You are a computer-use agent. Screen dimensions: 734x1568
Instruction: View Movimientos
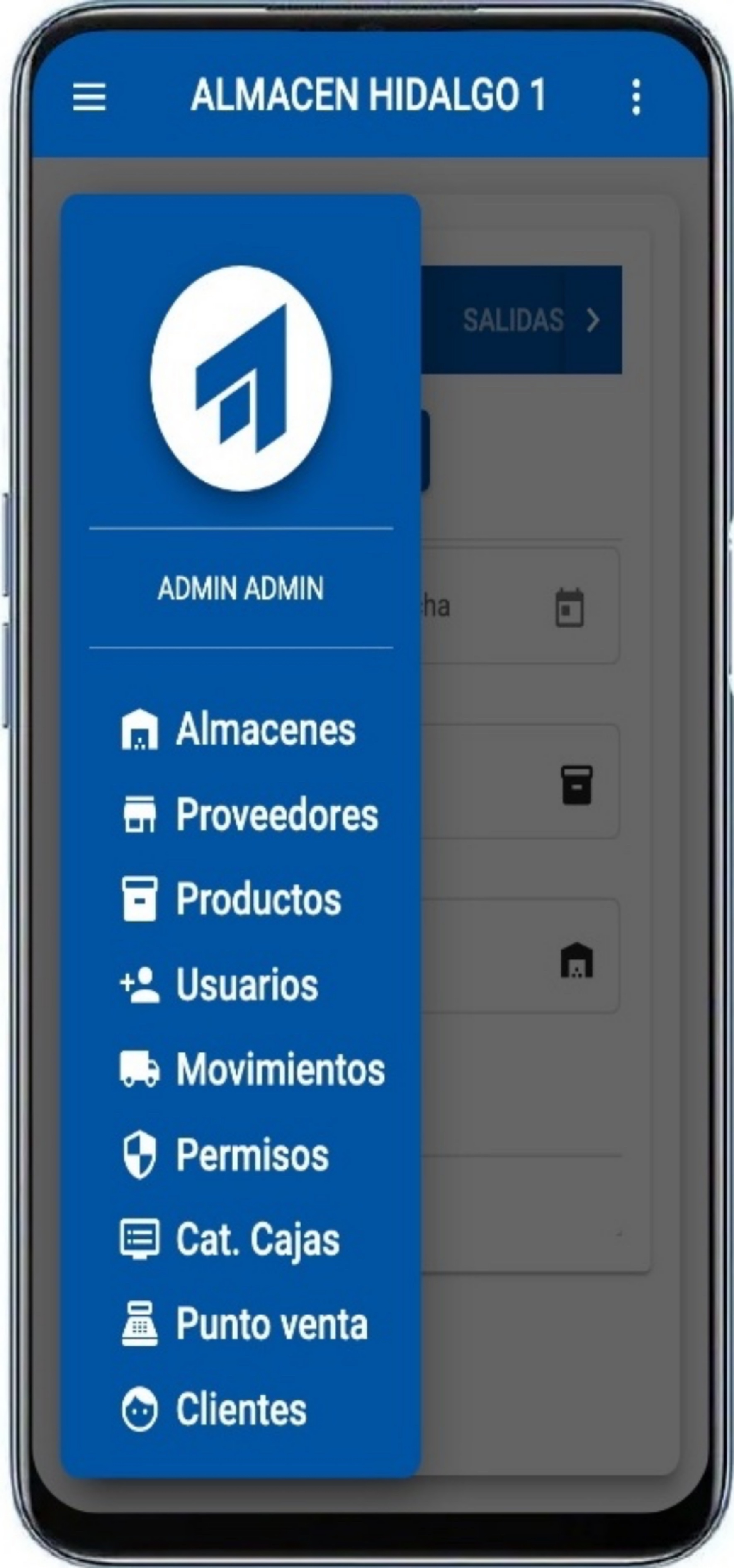pyautogui.click(x=253, y=1069)
